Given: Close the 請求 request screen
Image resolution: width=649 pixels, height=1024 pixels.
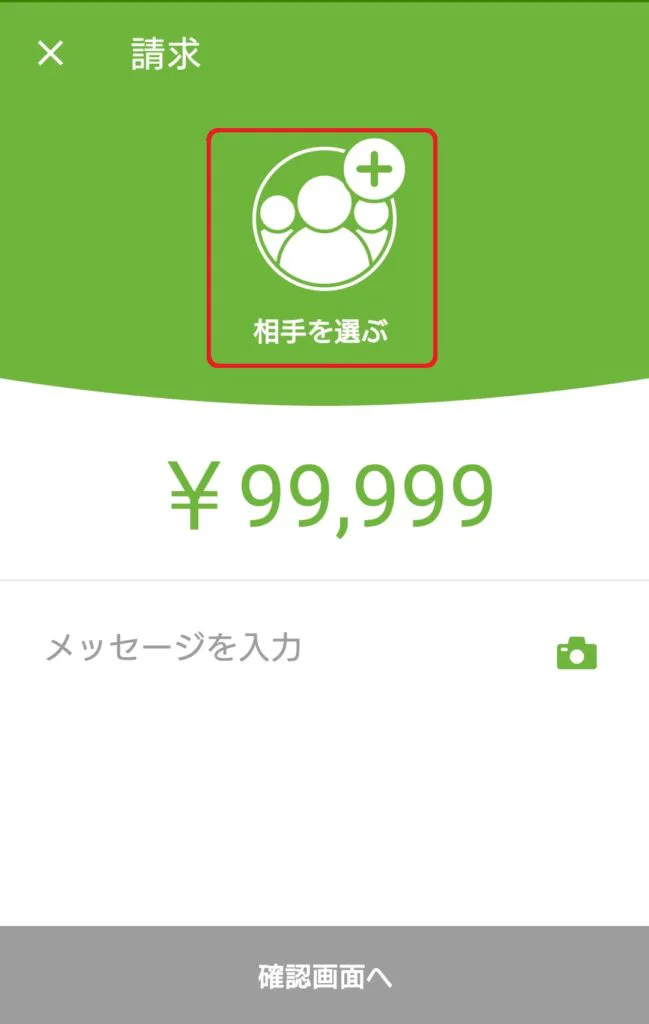Looking at the screenshot, I should click(50, 54).
